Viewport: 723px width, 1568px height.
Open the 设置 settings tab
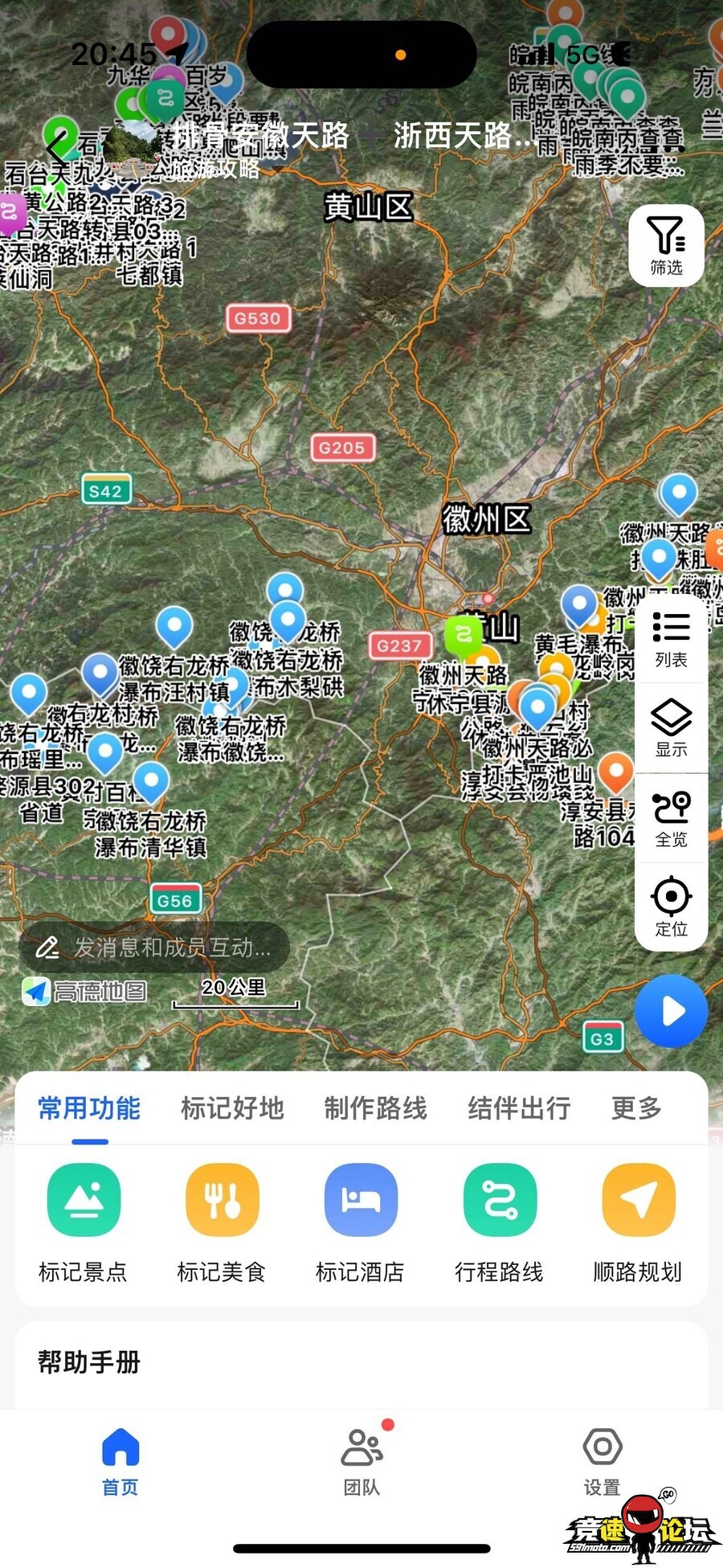(602, 1461)
